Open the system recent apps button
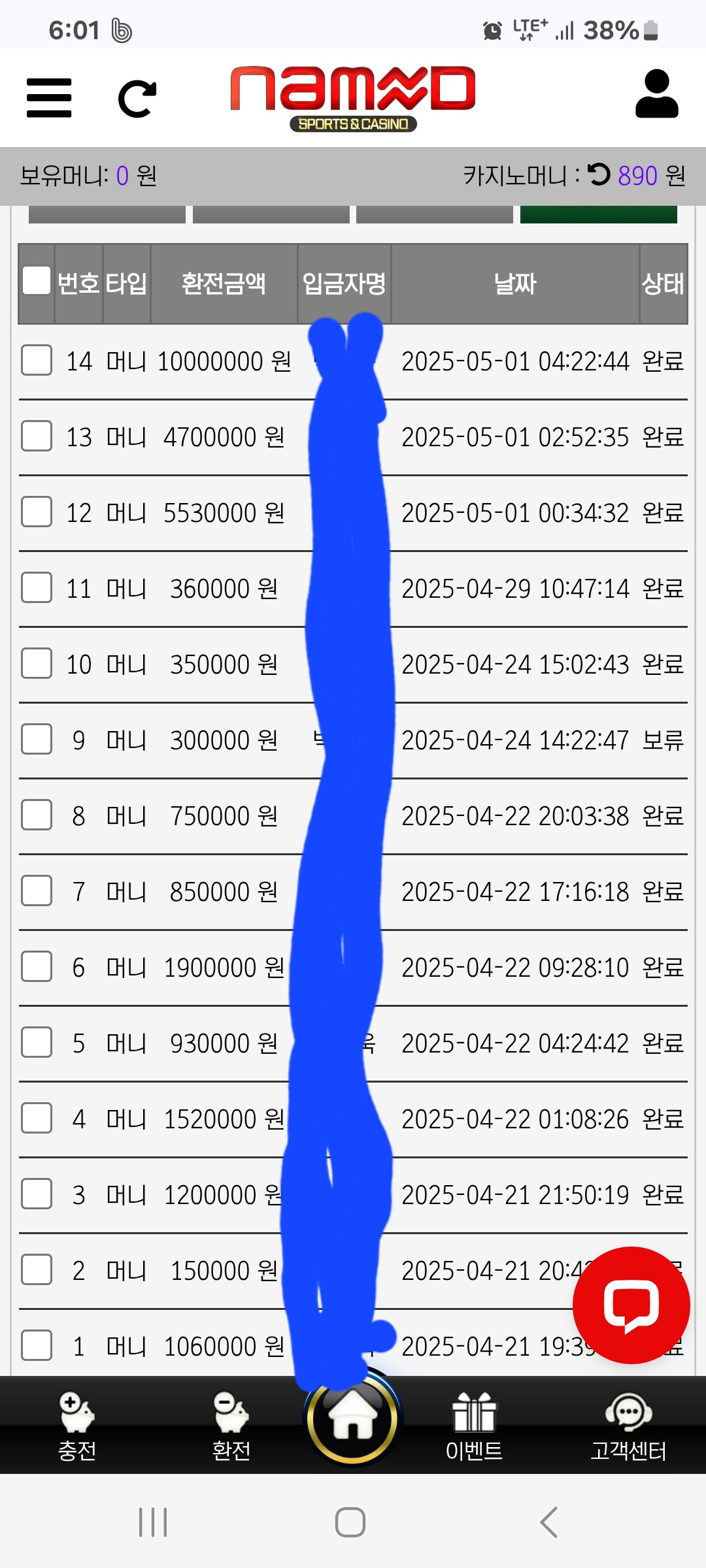 (x=153, y=1522)
